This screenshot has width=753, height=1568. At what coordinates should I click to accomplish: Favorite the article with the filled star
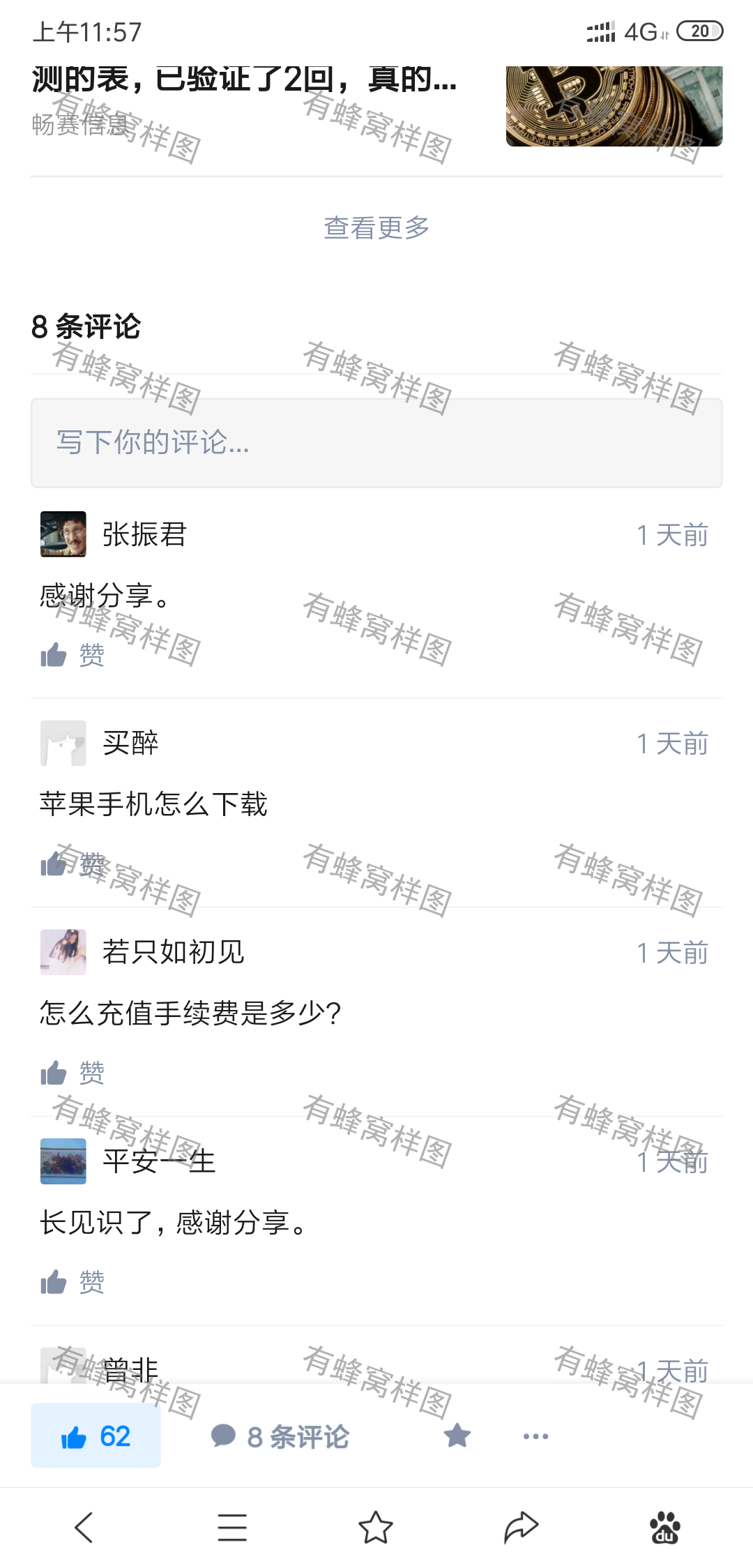coord(457,1435)
